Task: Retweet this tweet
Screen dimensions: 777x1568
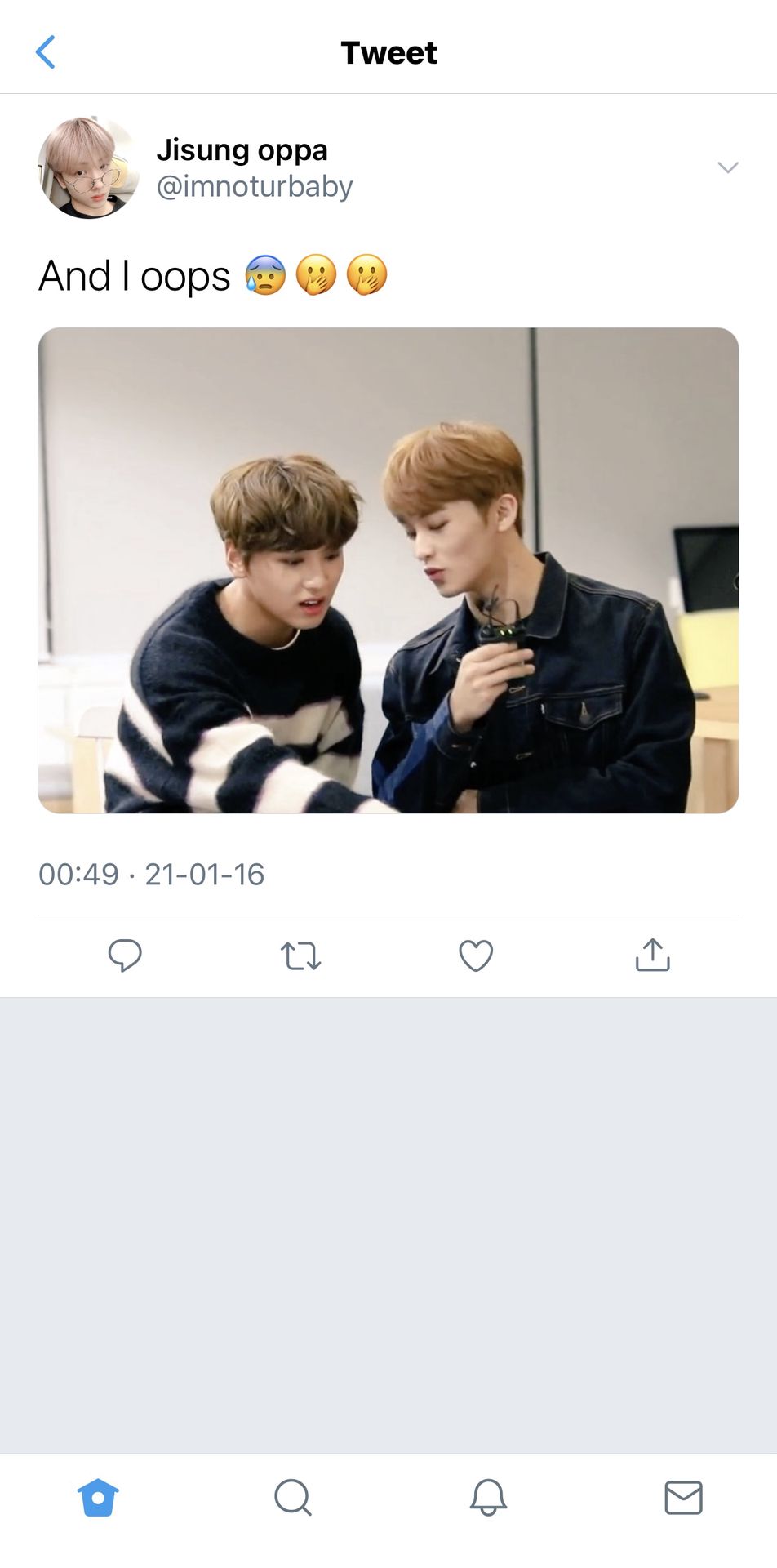Action: (x=300, y=955)
